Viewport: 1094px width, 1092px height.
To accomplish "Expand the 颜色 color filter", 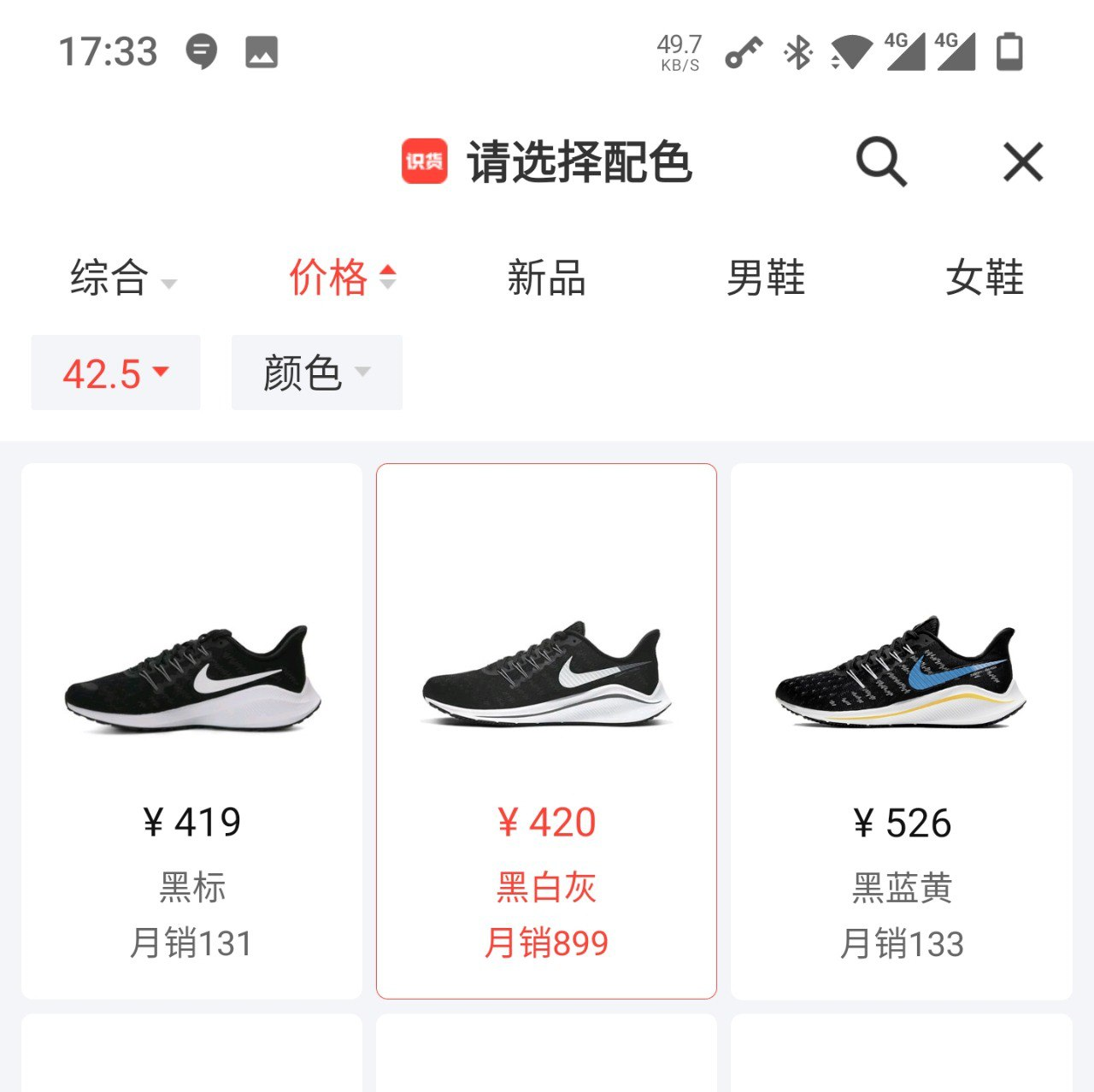I will click(316, 373).
